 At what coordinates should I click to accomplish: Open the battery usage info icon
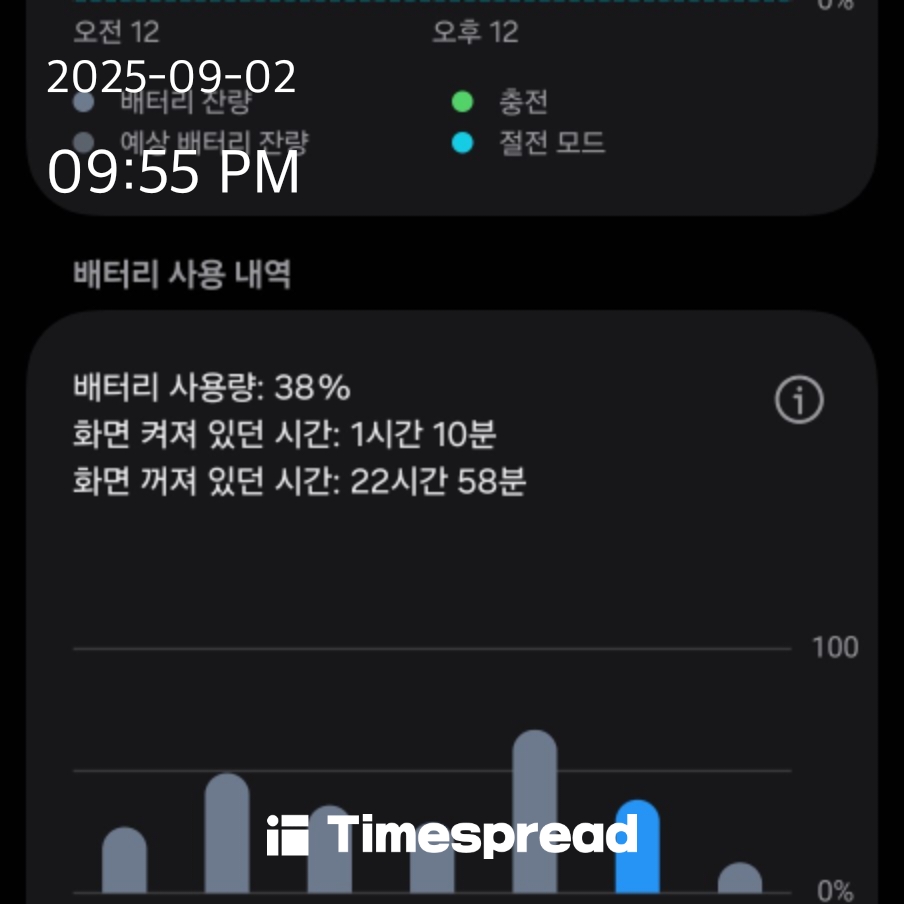(799, 401)
